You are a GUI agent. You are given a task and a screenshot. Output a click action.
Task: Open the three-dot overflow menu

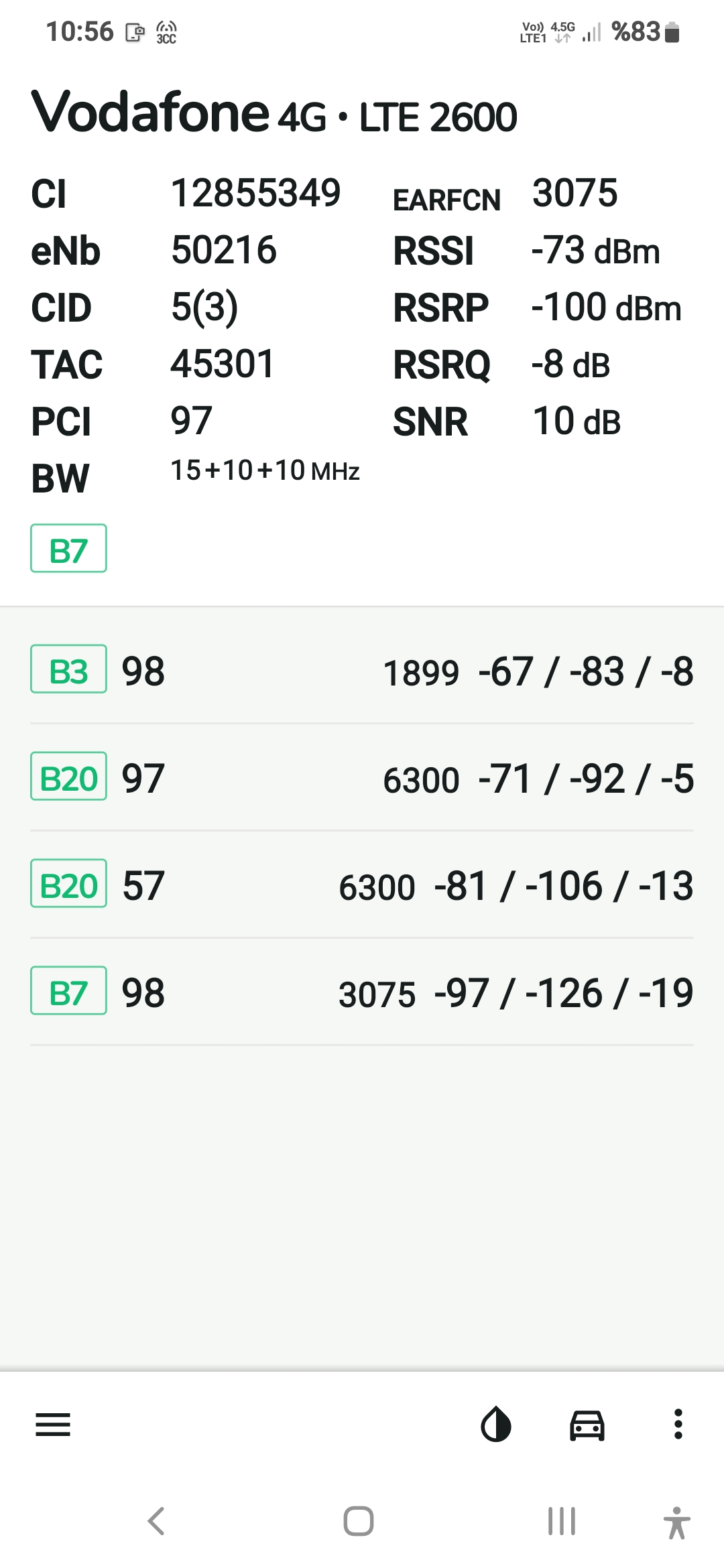[x=678, y=1424]
